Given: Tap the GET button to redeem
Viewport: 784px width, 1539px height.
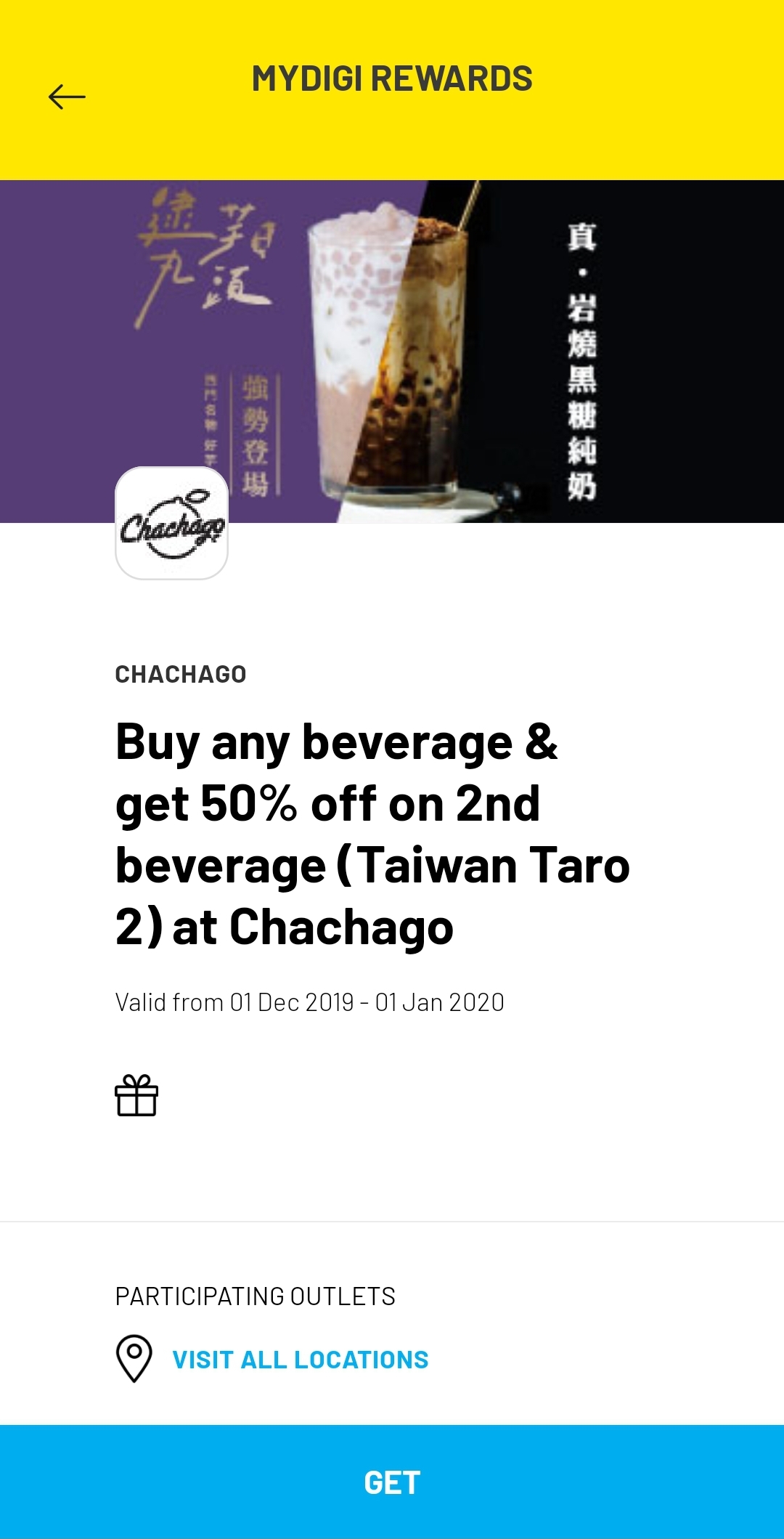Looking at the screenshot, I should [x=392, y=1482].
